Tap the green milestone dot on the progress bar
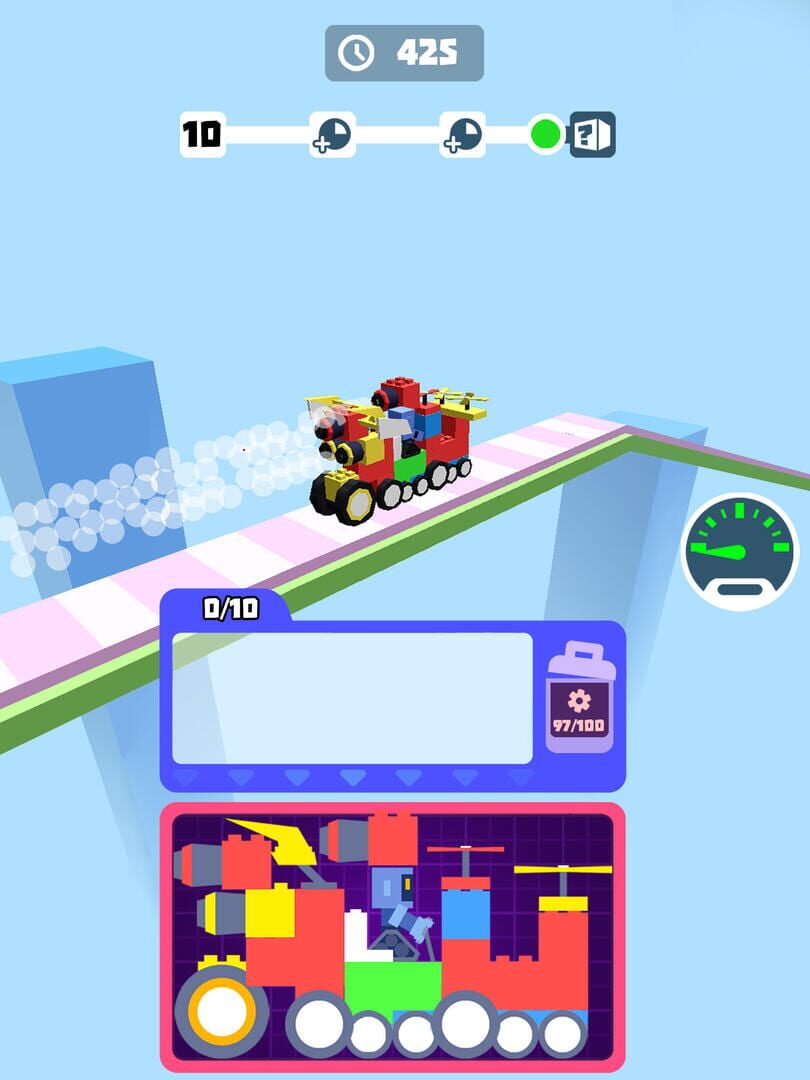810x1080 pixels. click(546, 132)
